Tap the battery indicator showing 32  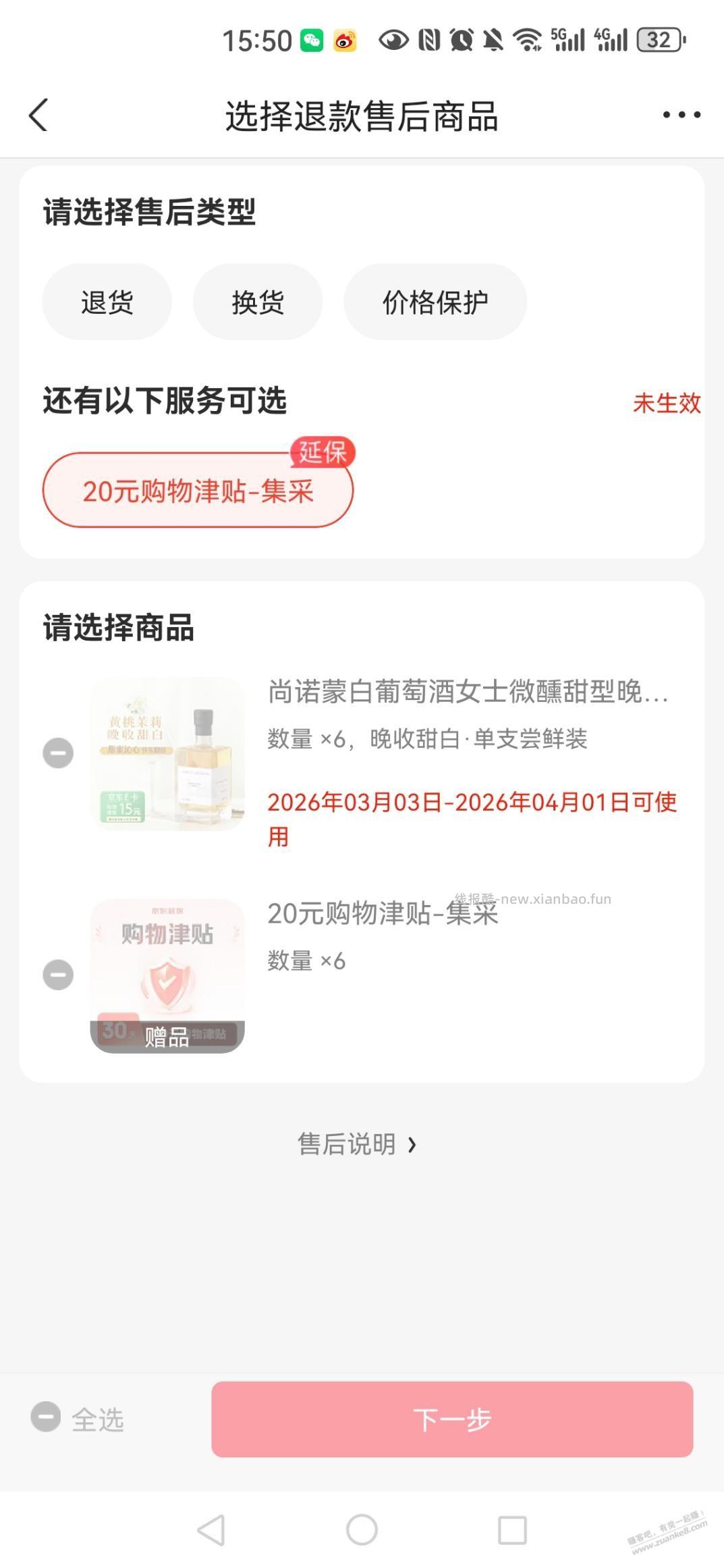pyautogui.click(x=659, y=40)
